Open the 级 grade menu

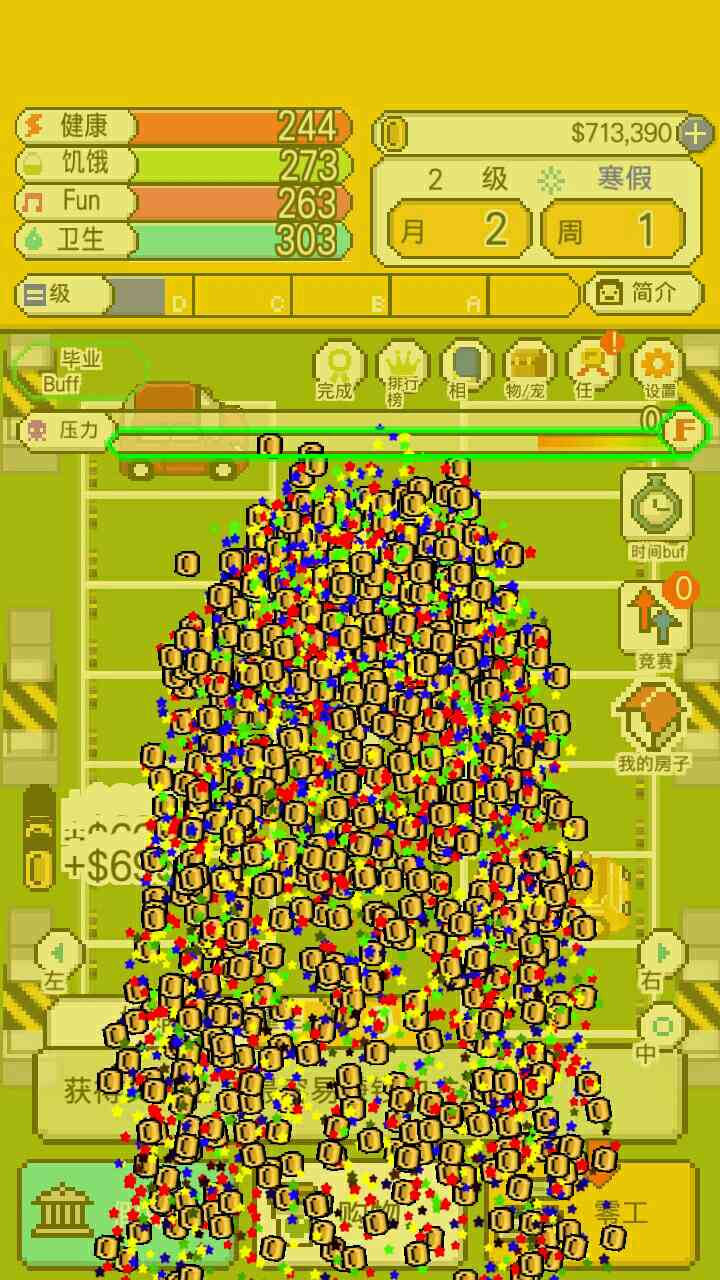(62, 295)
